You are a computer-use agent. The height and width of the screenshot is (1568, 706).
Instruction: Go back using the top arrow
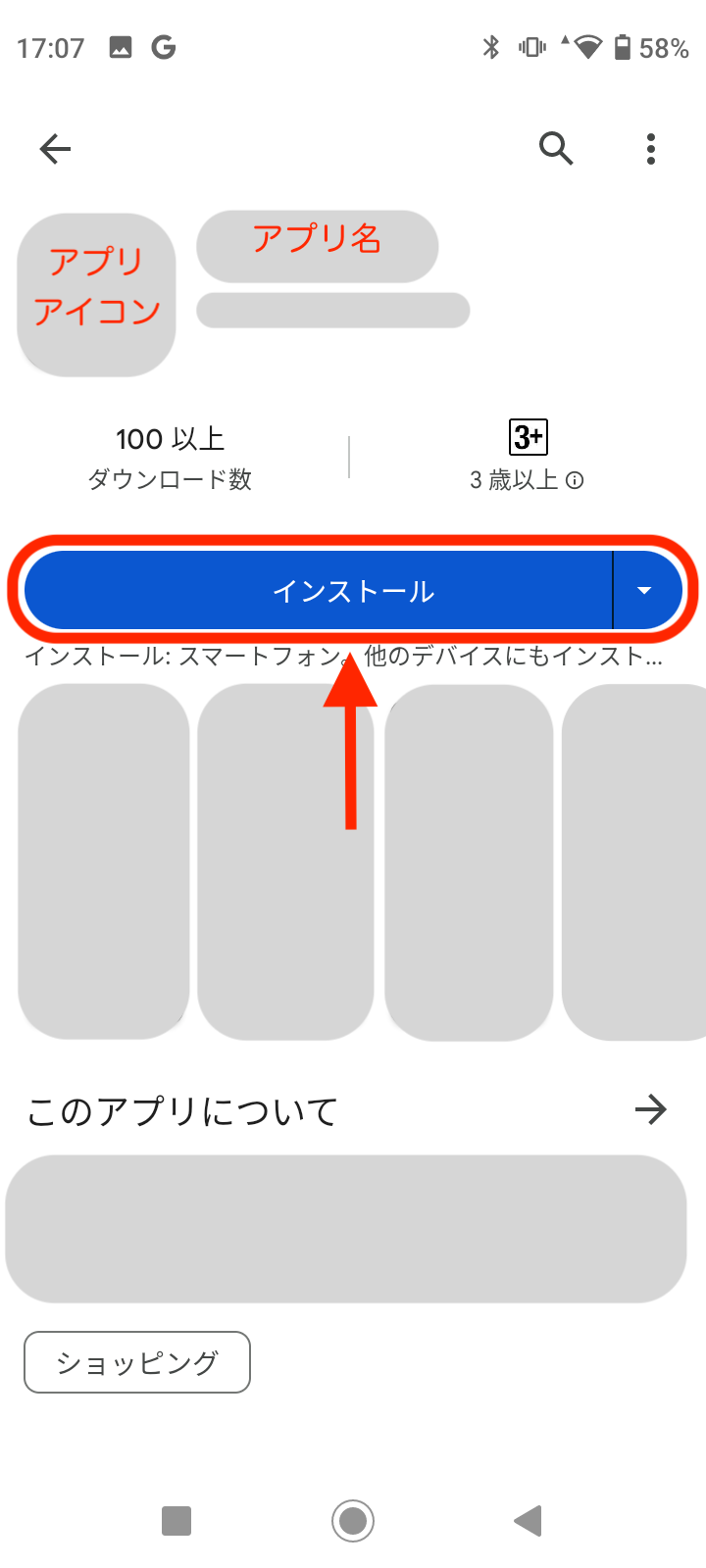point(56,149)
